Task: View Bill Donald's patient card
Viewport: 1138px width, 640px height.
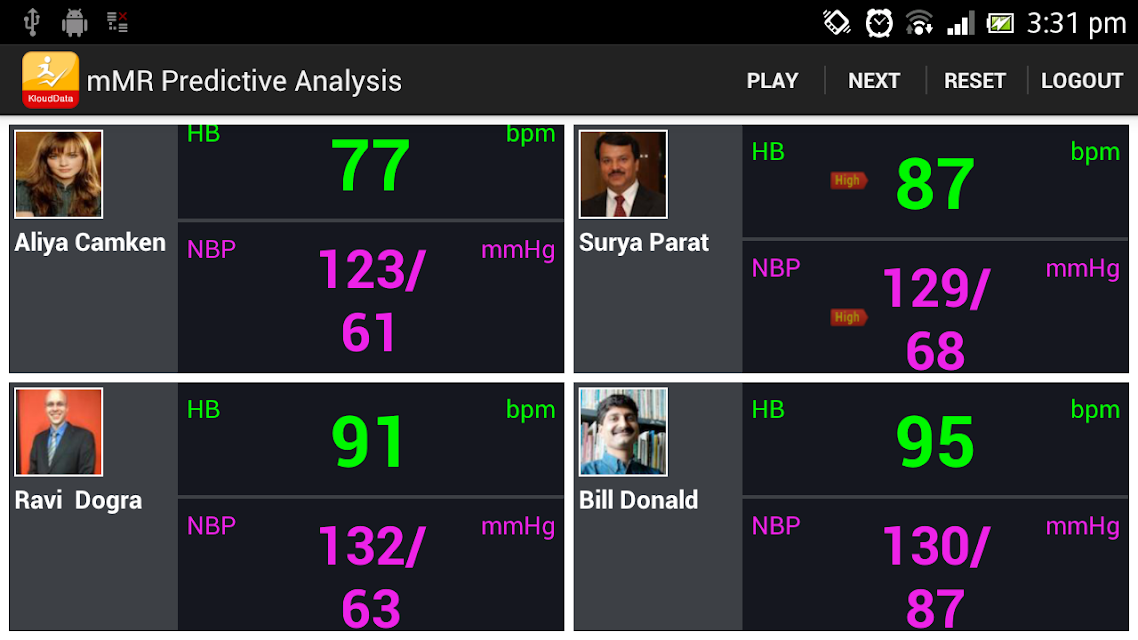Action: click(x=851, y=506)
